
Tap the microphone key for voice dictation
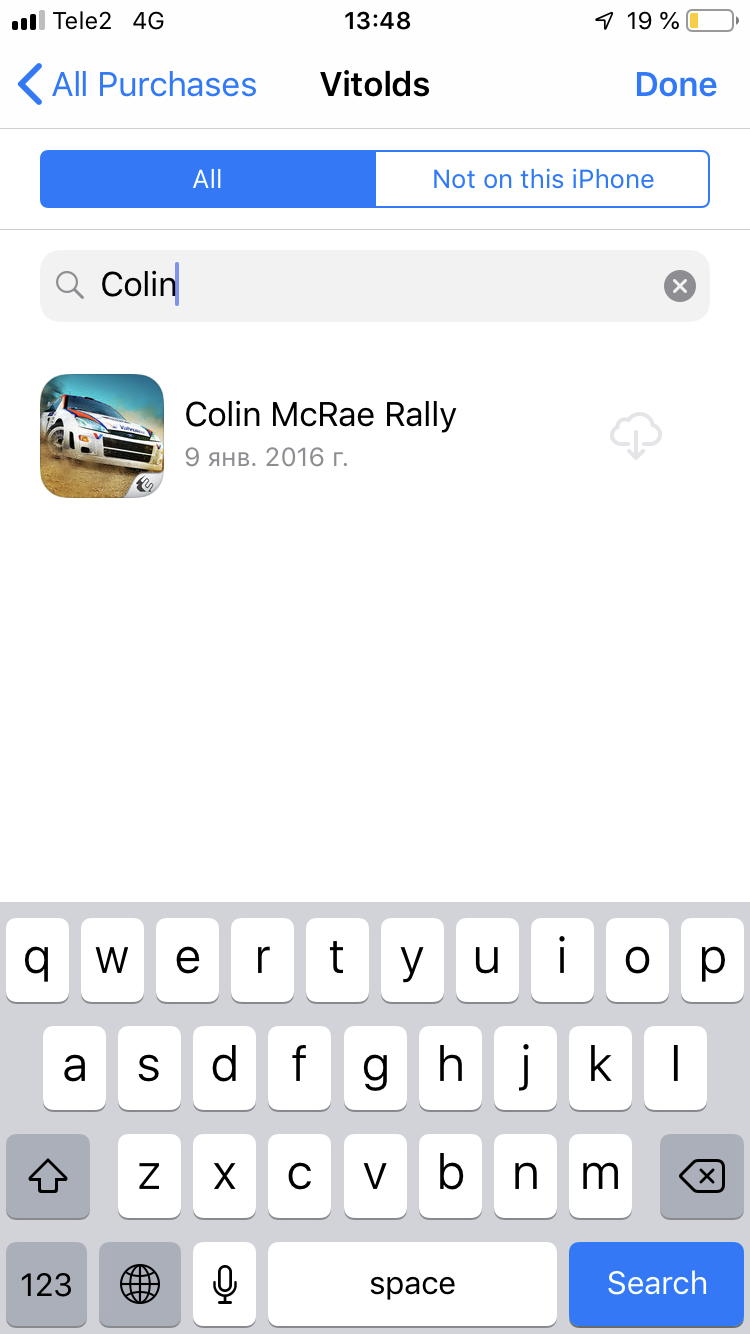point(224,1283)
